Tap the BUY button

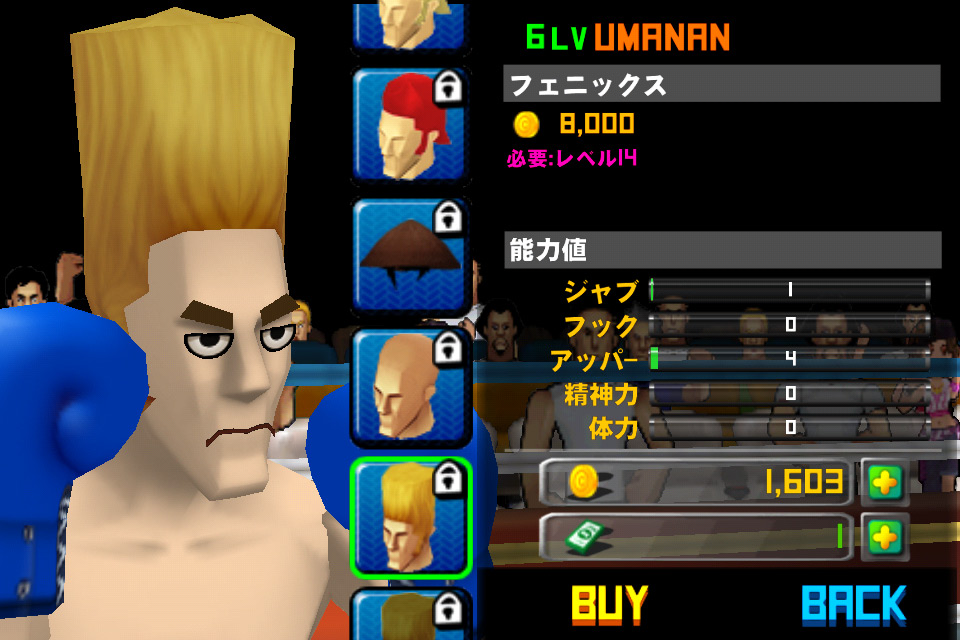[609, 604]
